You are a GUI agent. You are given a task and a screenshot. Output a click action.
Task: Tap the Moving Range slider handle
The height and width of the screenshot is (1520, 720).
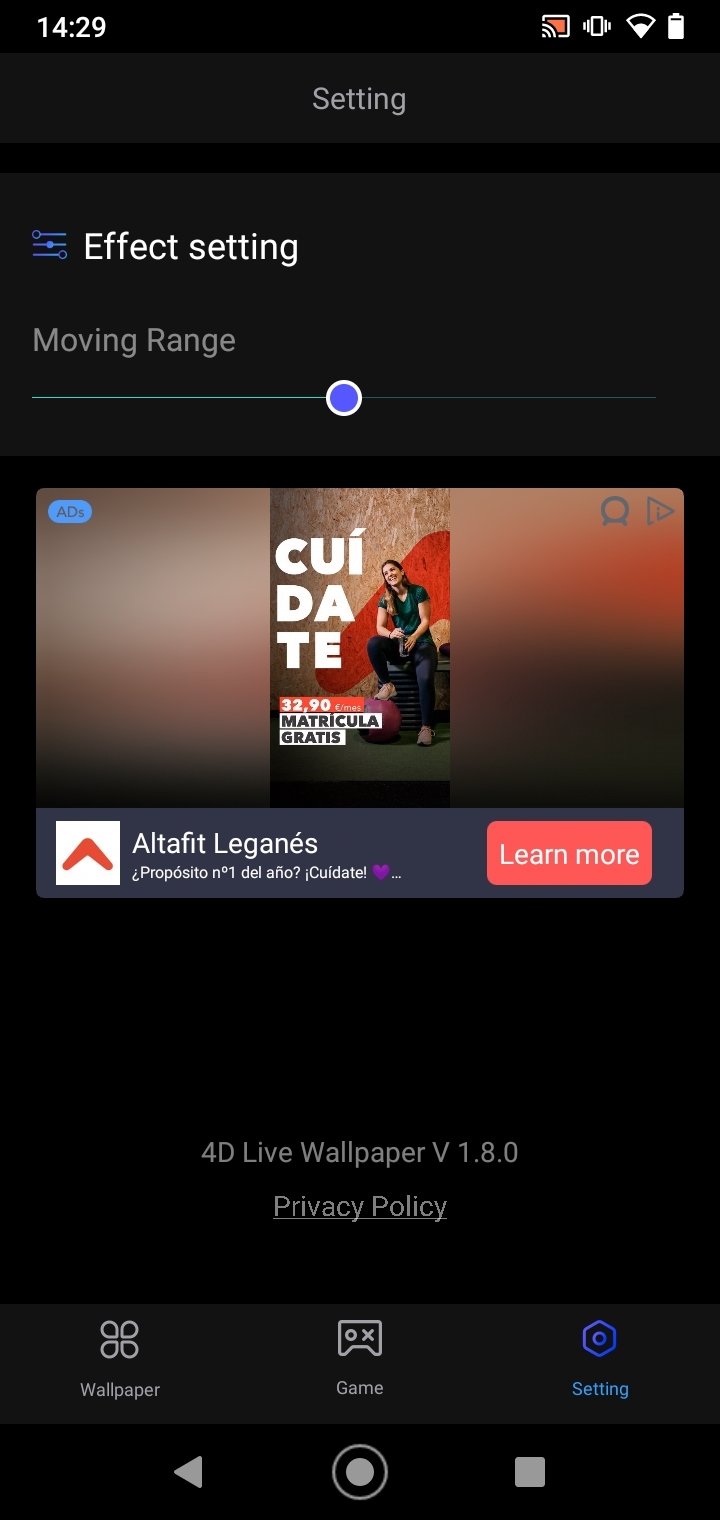(x=344, y=398)
